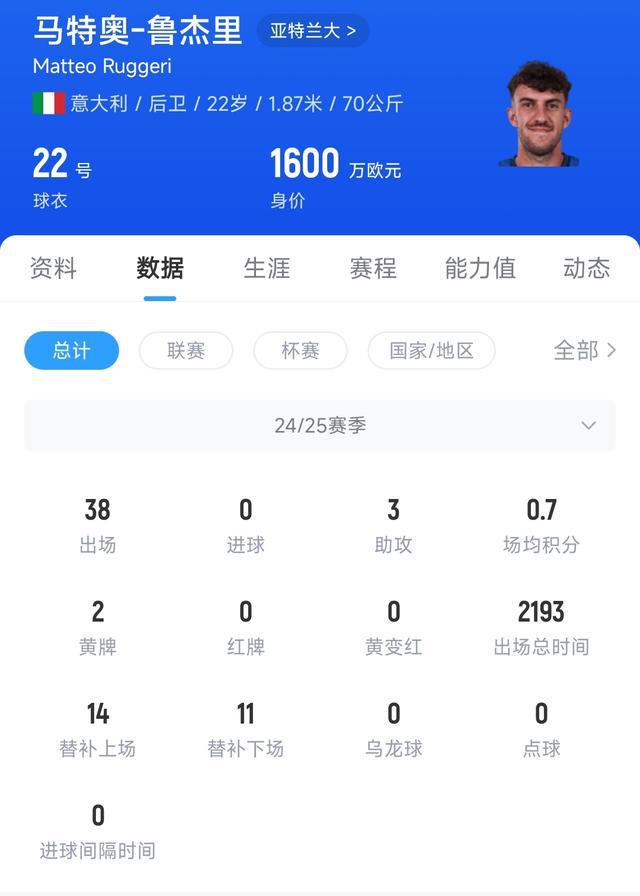Switch to the 生涯 tab

267,268
